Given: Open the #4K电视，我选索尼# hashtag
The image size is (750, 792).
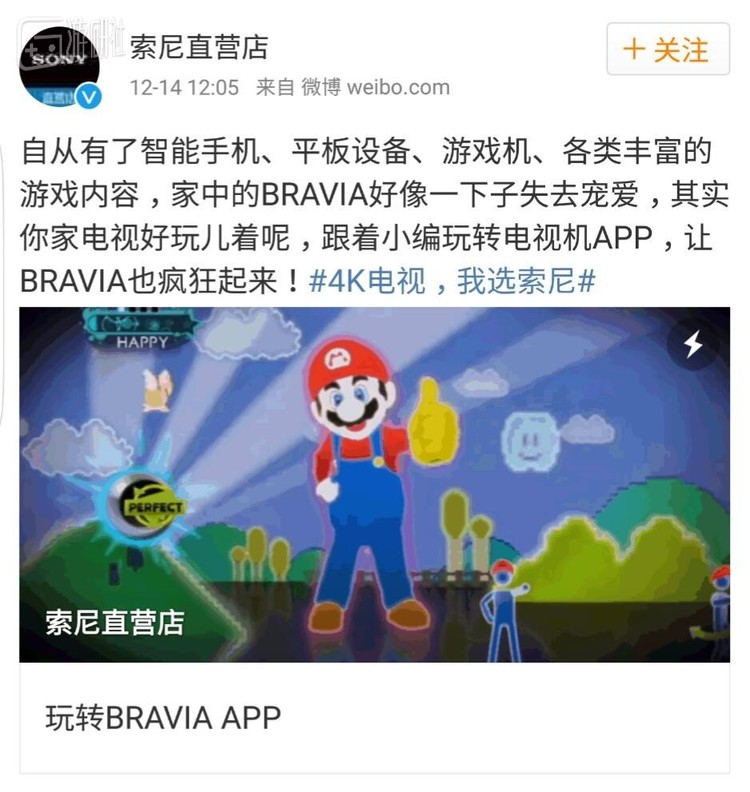Looking at the screenshot, I should coord(452,281).
